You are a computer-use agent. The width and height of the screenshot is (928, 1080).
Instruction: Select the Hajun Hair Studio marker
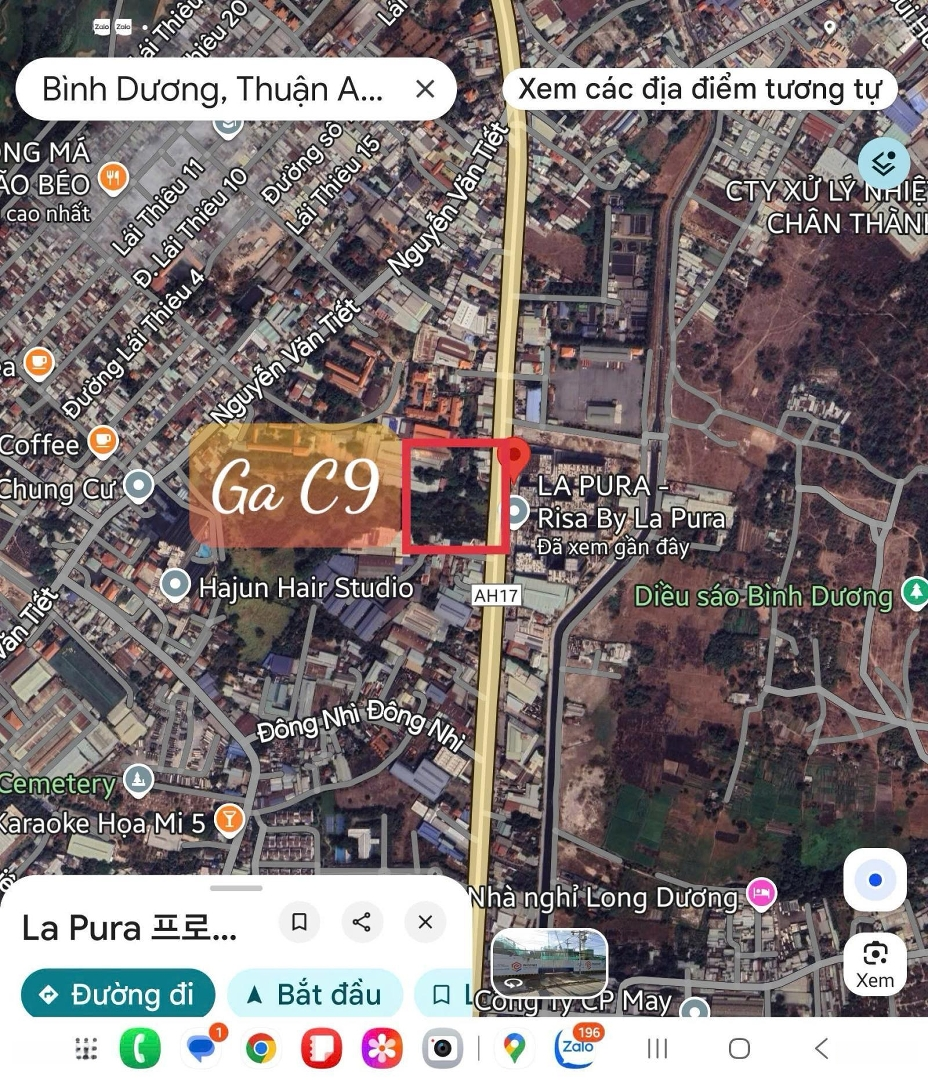(x=176, y=584)
